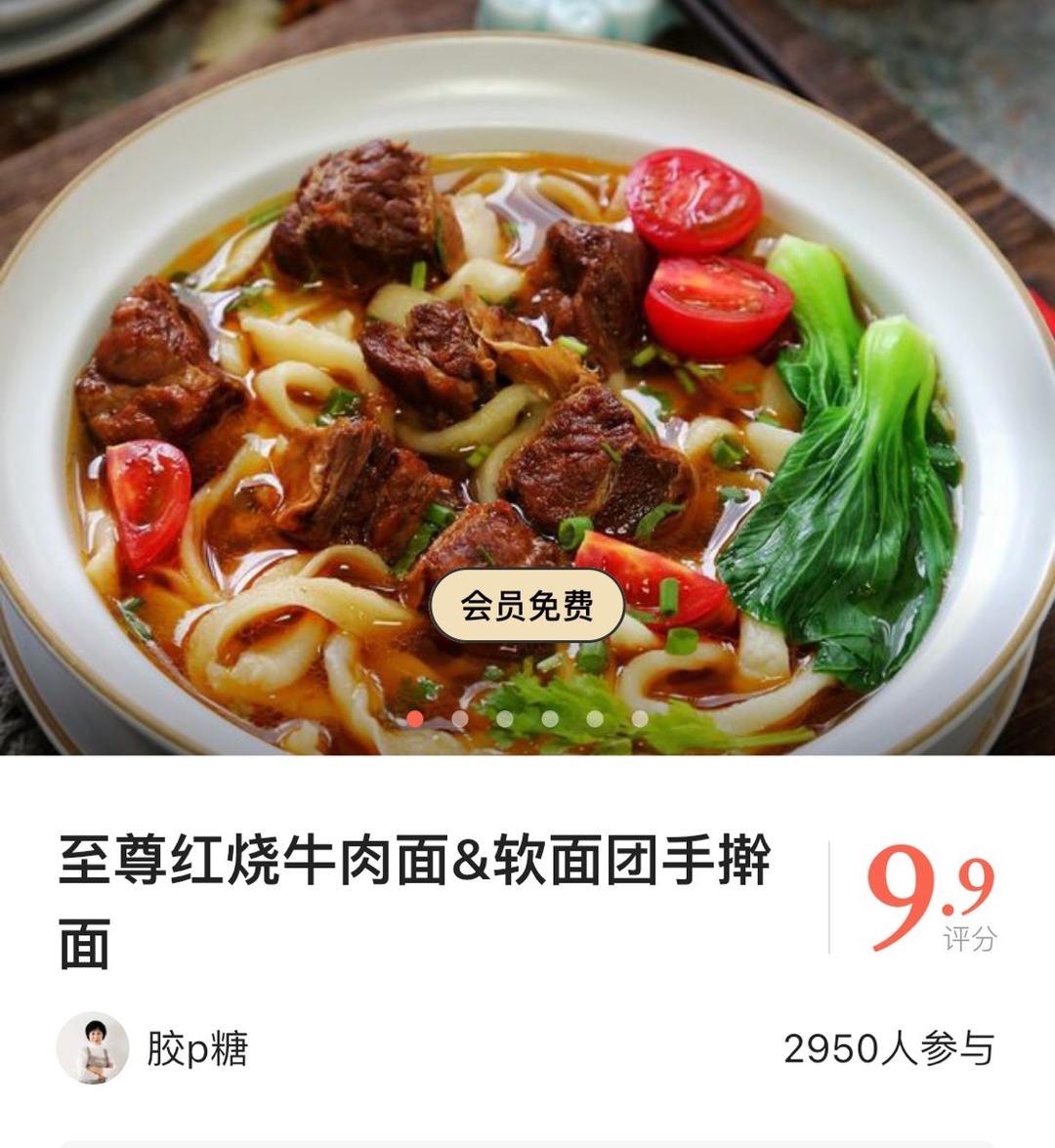Screen dimensions: 1055x1148
Task: Tap the 会员免费 badge
Action: pyautogui.click(x=527, y=606)
